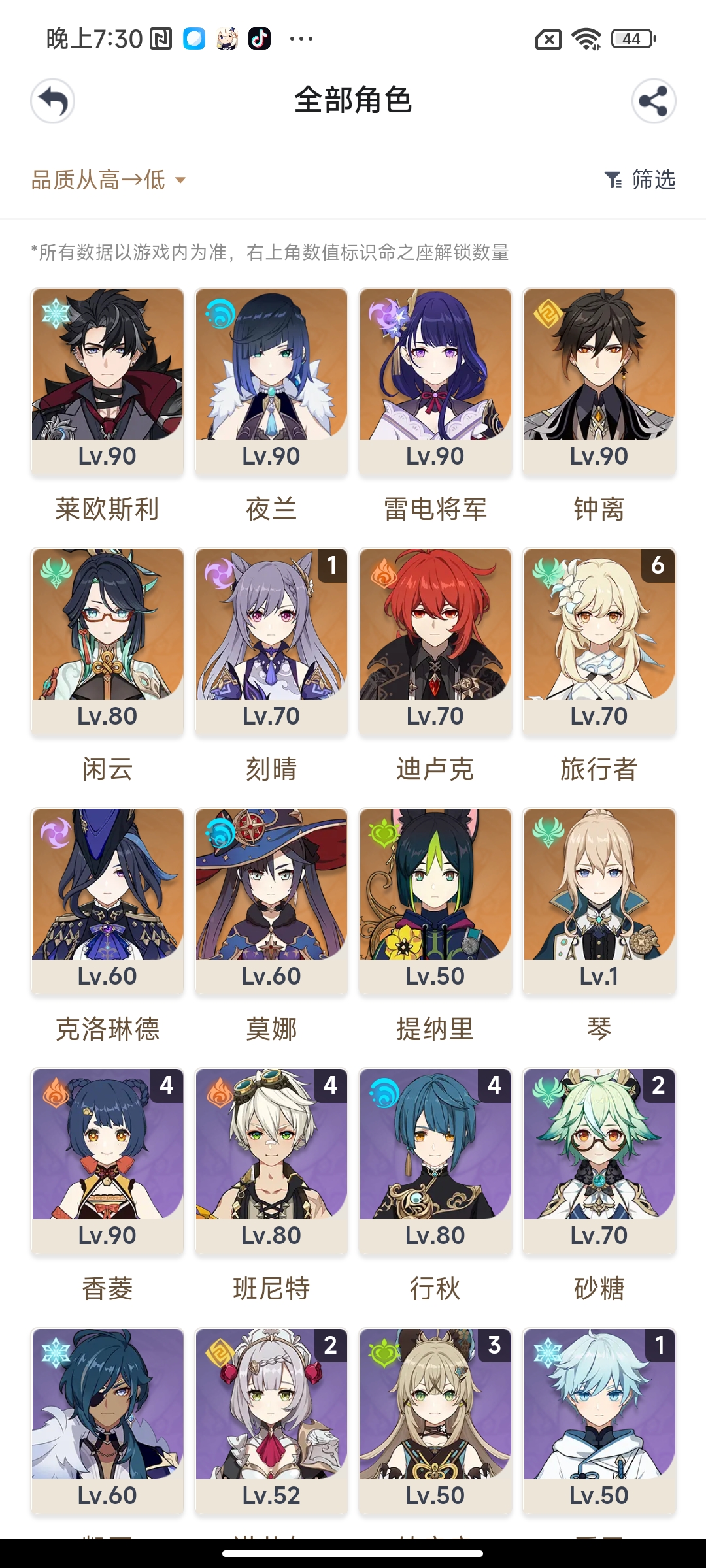Open the 砂糖 character card
Screen dimensions: 706x1568
tap(599, 1161)
